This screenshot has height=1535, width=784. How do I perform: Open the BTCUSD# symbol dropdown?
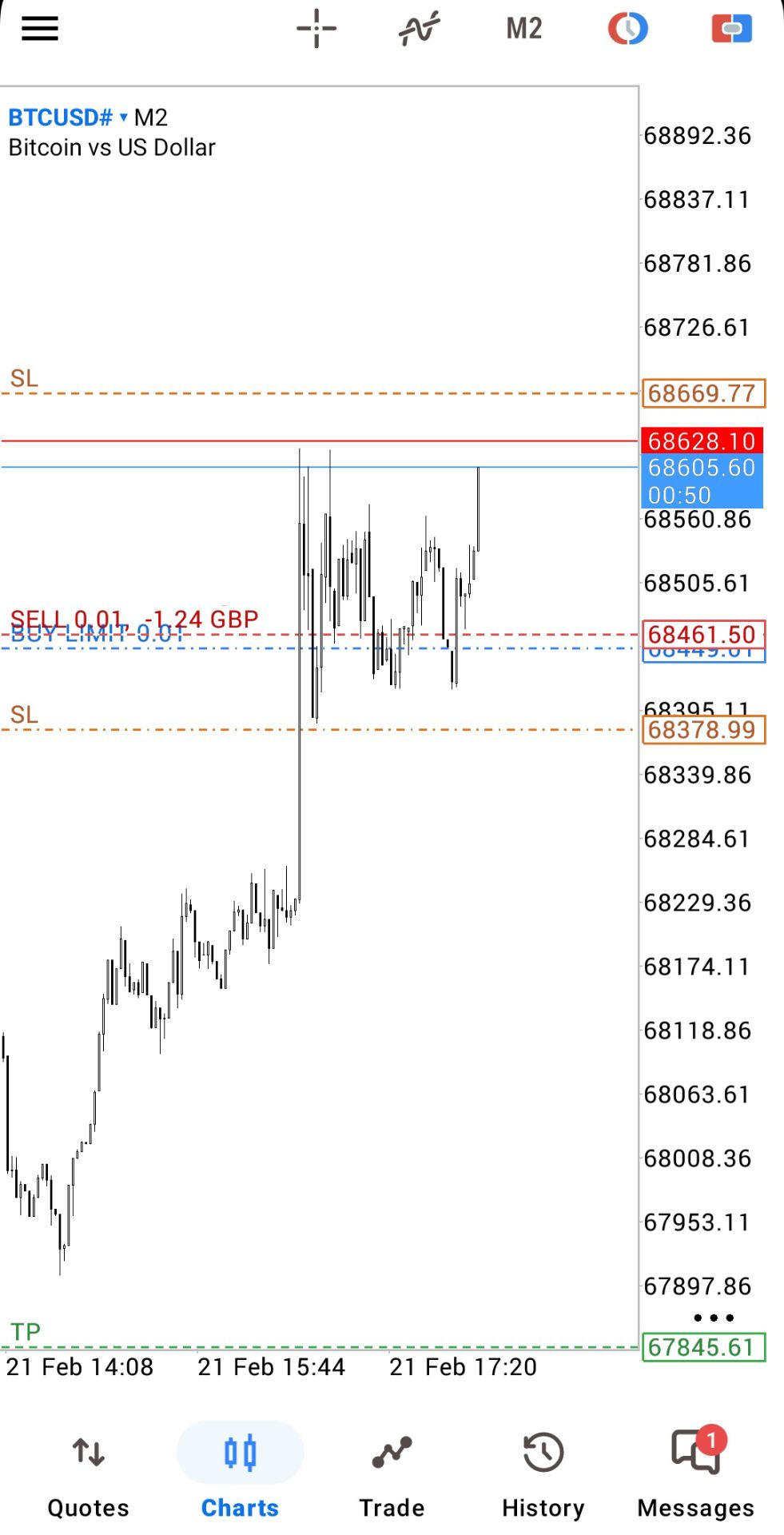tap(68, 118)
